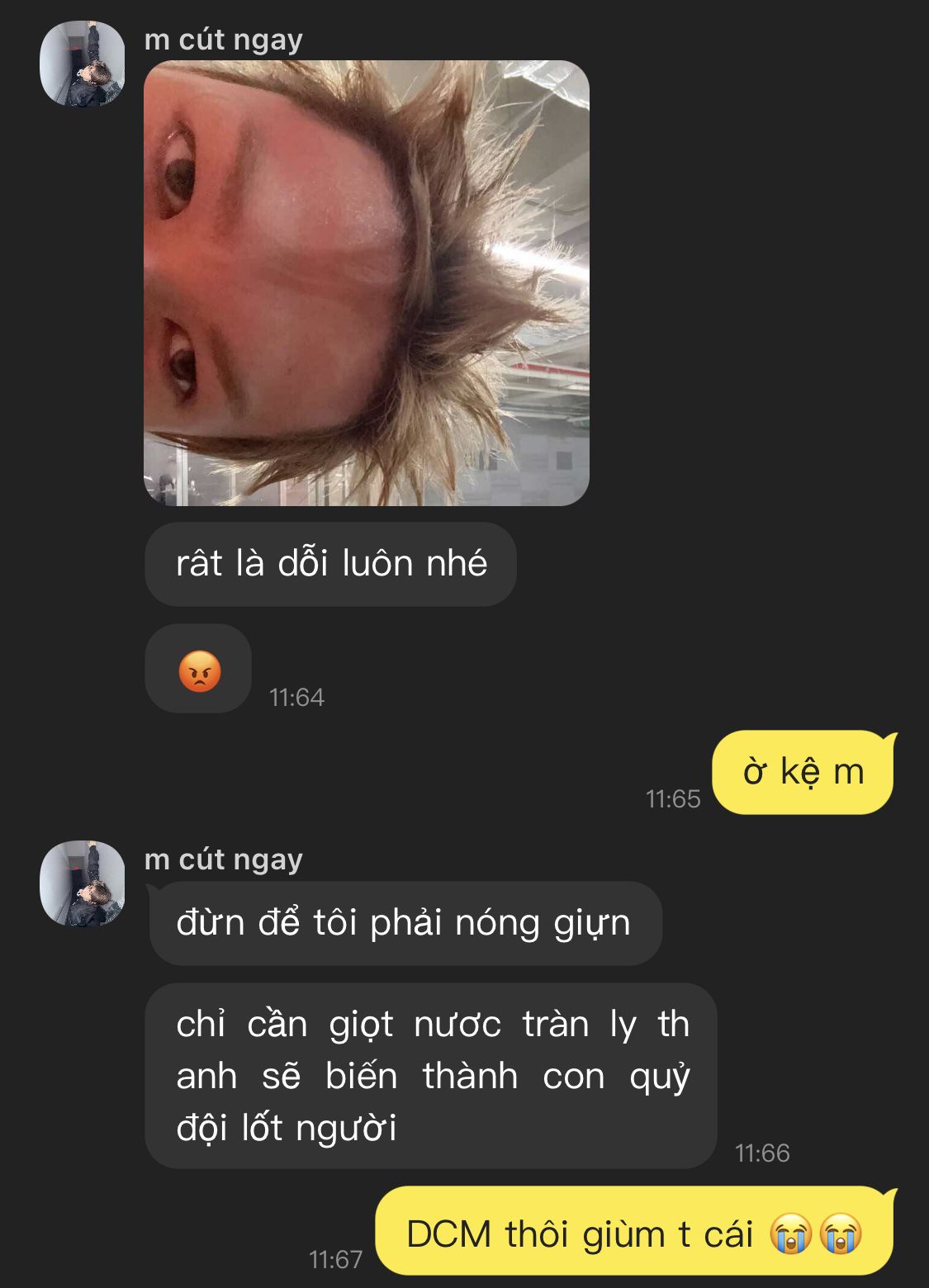Image resolution: width=929 pixels, height=1288 pixels.
Task: Open sender's avatar above the photo message
Action: [82, 64]
